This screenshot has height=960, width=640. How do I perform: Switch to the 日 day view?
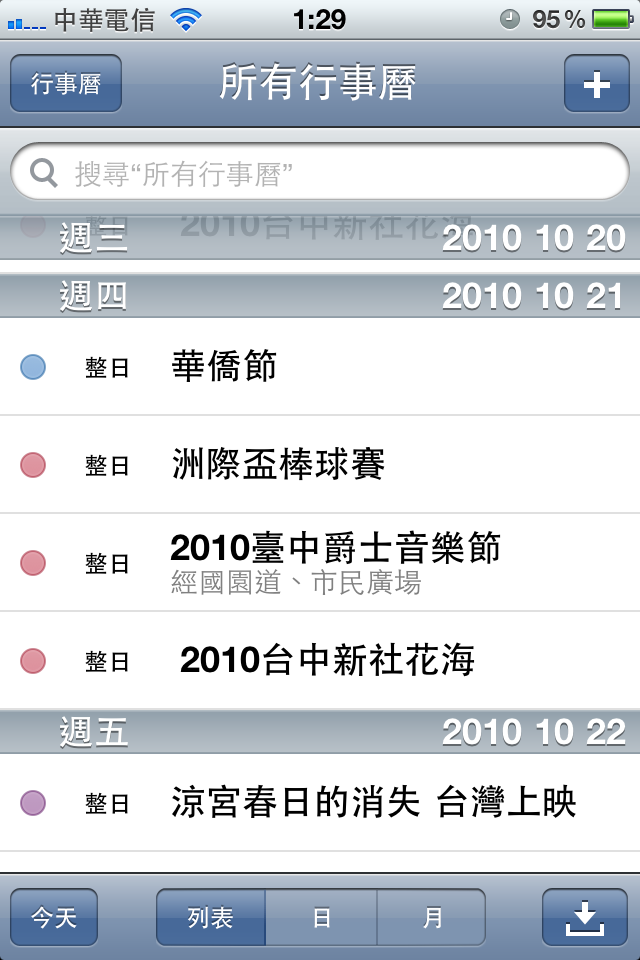[321, 917]
